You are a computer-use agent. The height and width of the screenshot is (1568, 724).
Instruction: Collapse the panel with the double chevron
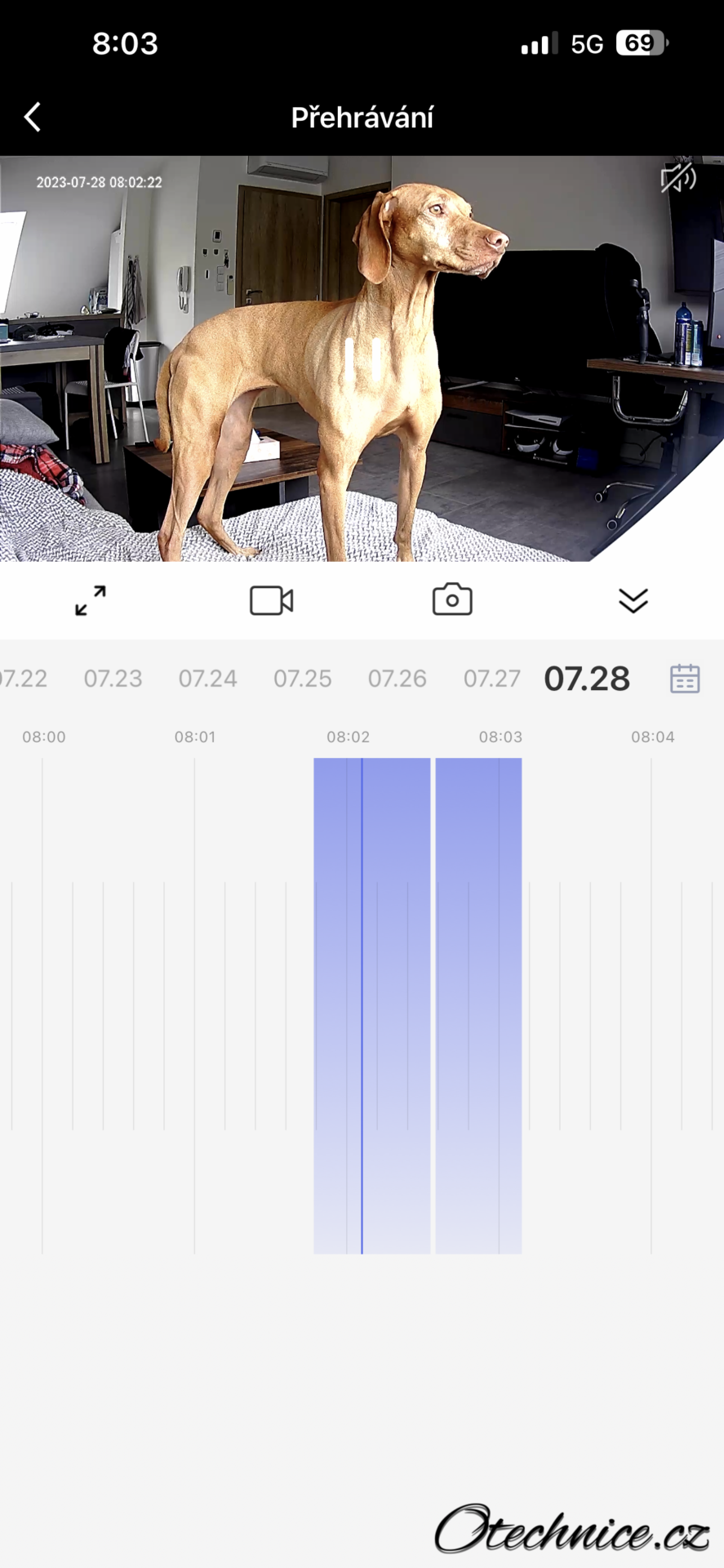point(633,600)
